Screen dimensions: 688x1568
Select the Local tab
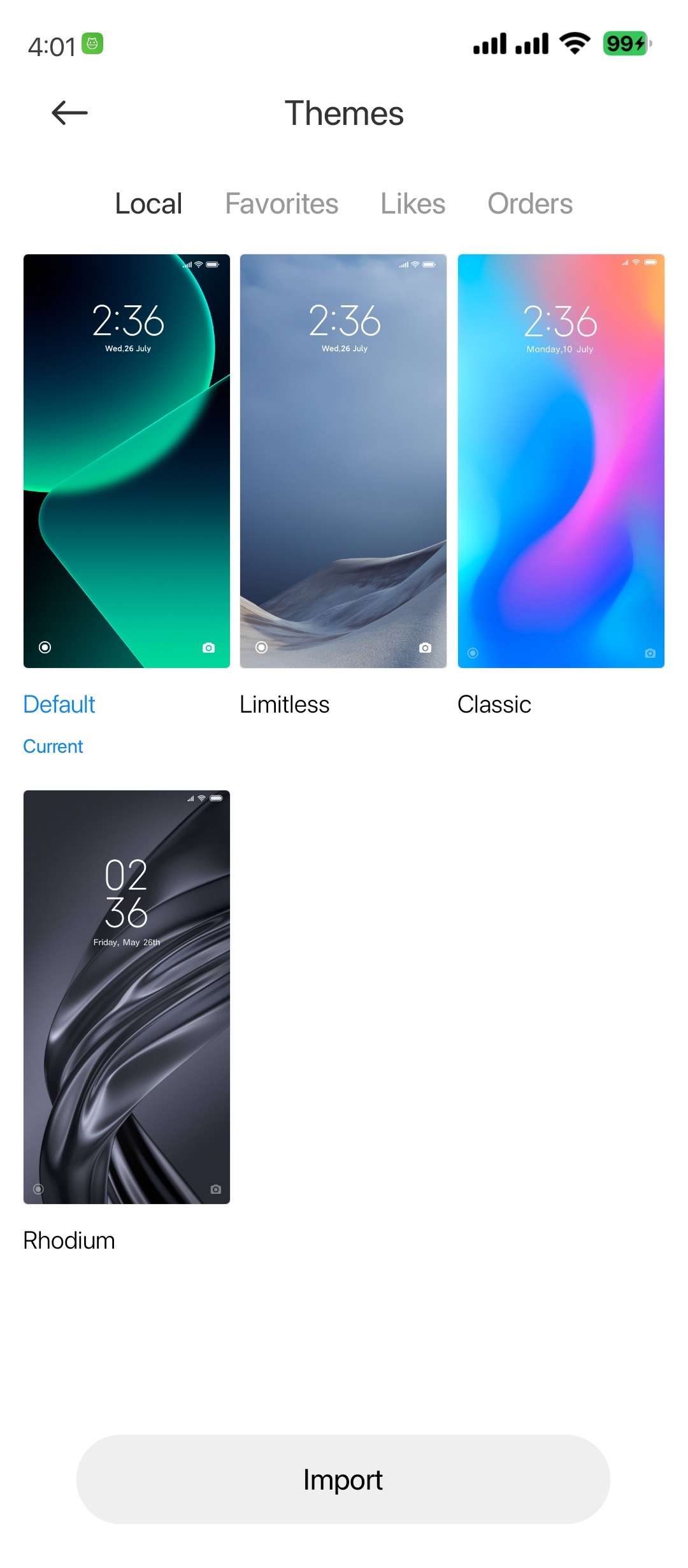(x=148, y=204)
